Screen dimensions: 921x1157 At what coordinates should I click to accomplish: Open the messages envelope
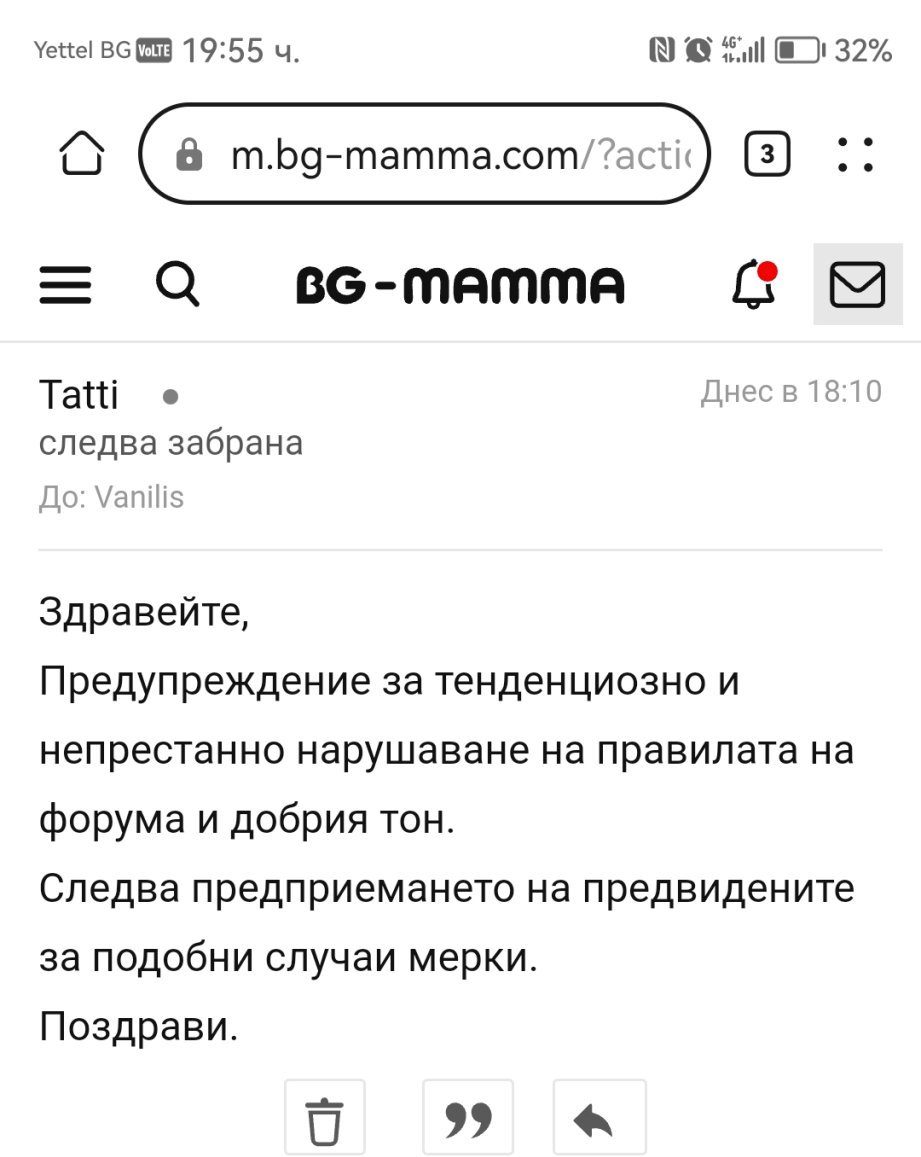point(858,284)
